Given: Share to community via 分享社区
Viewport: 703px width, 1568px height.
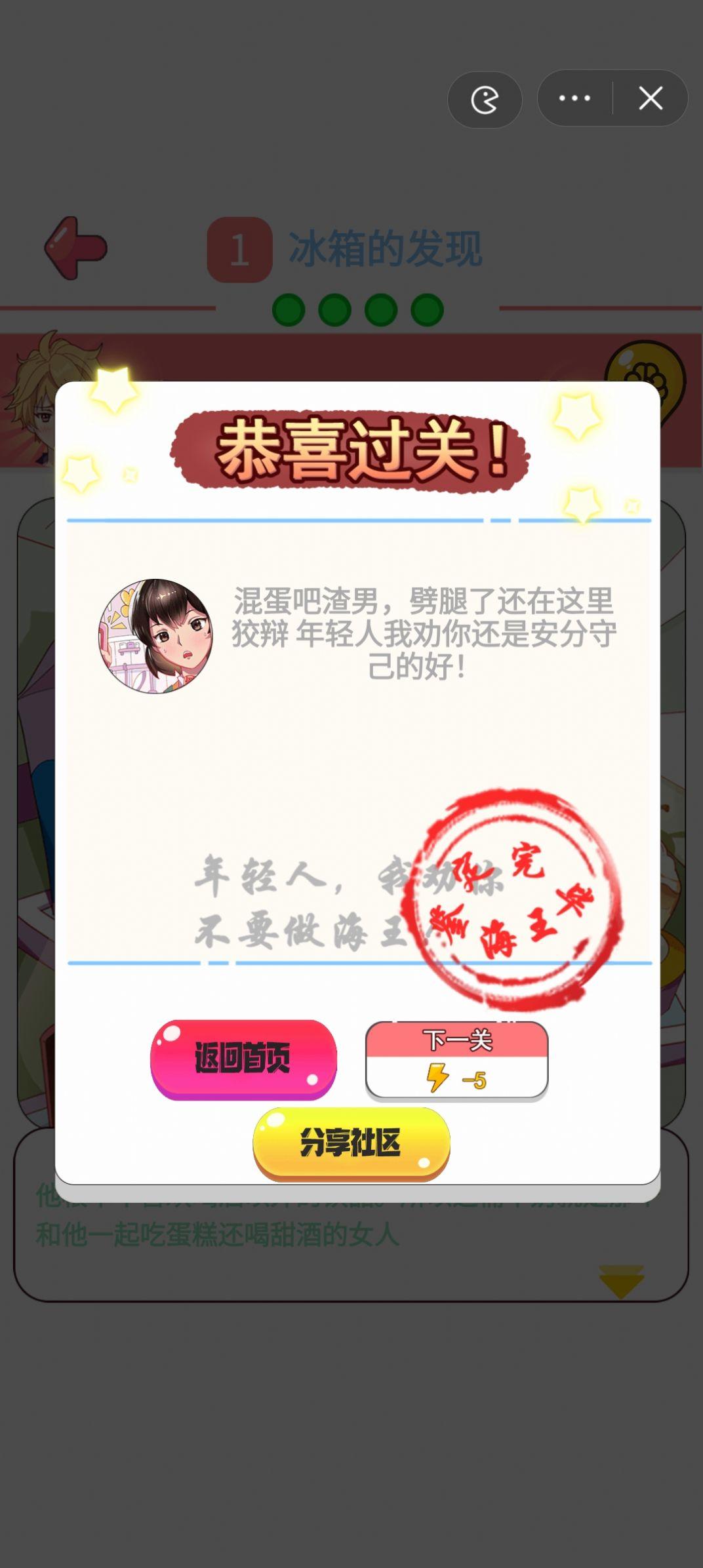Looking at the screenshot, I should [x=351, y=1143].
